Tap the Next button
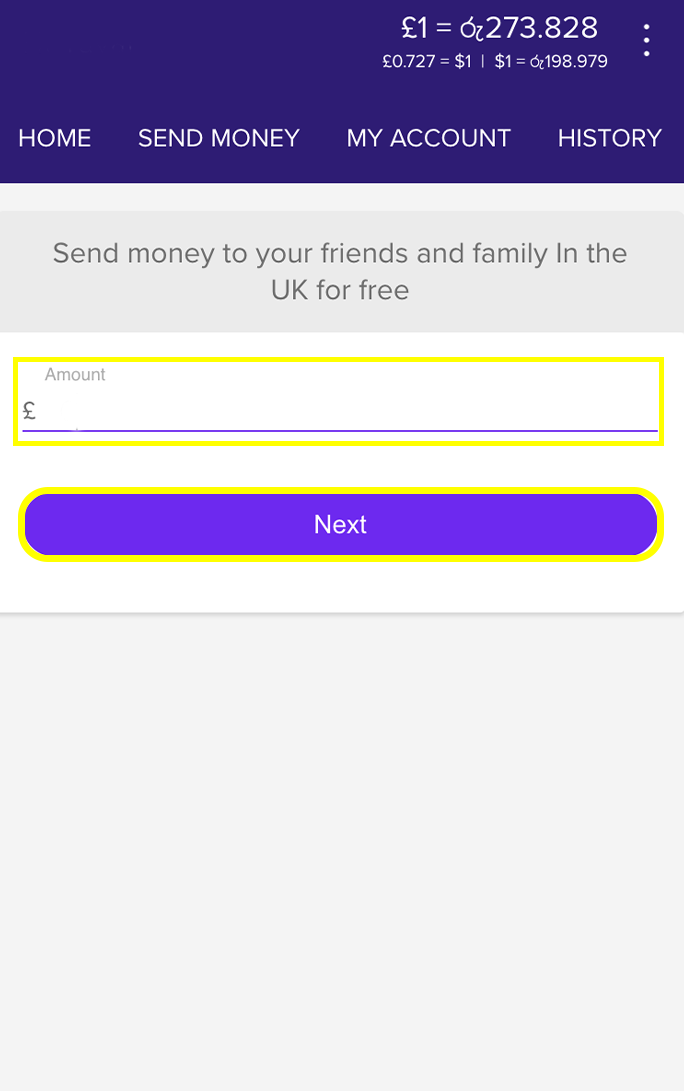Screen dimensions: 684x1091 click(x=340, y=524)
